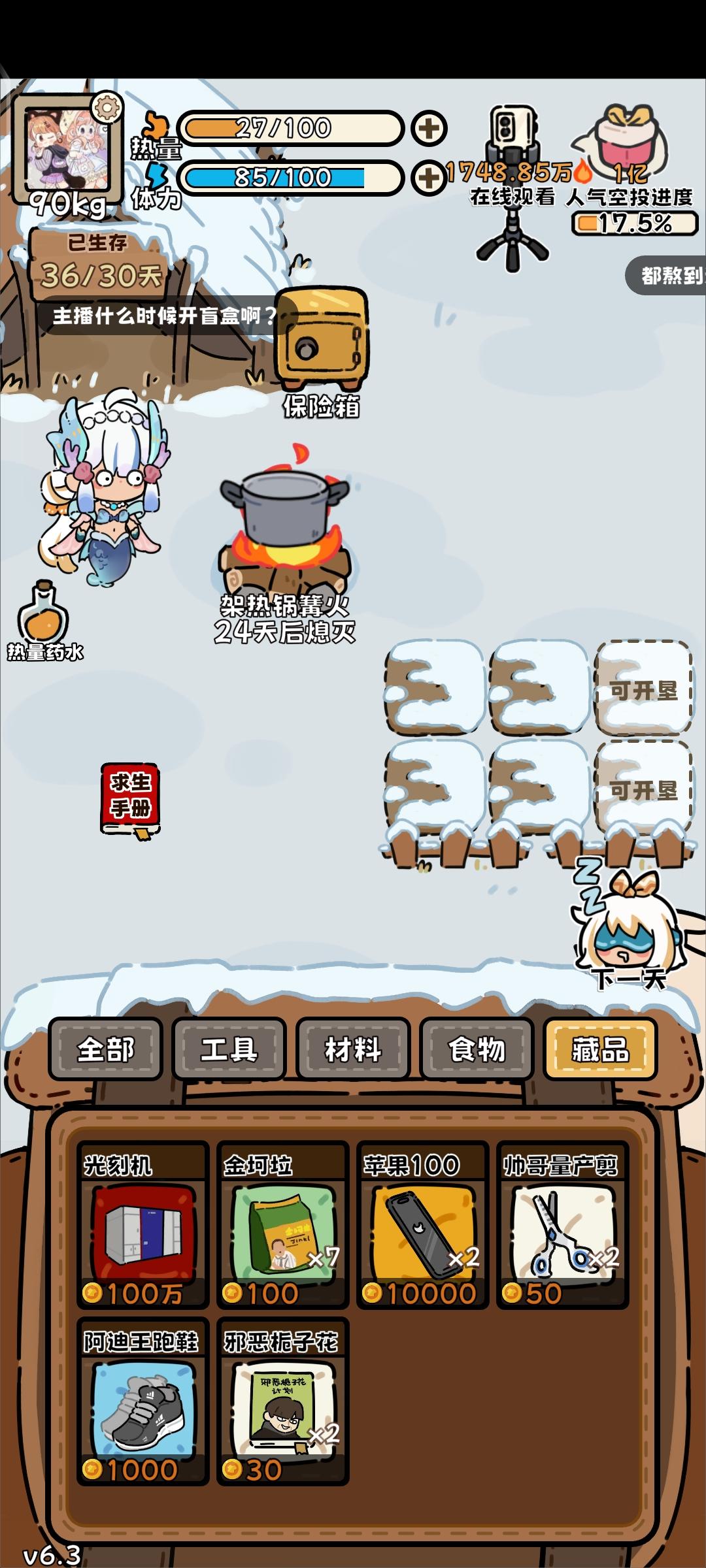Expand the 热量 bar with its plus button
706x1568 pixels.
tap(428, 129)
